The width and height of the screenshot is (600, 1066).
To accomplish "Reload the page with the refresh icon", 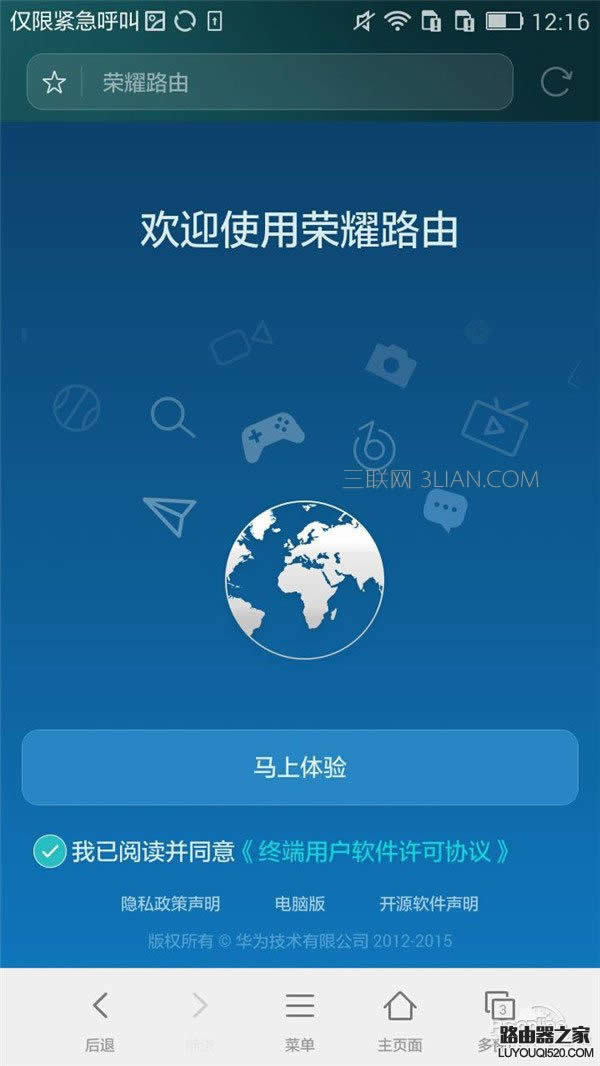I will point(556,83).
